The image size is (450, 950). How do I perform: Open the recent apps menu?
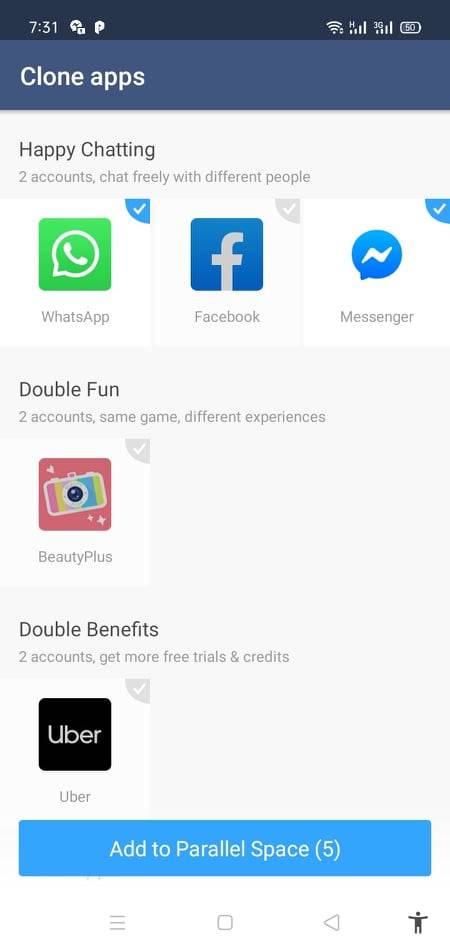click(x=117, y=923)
